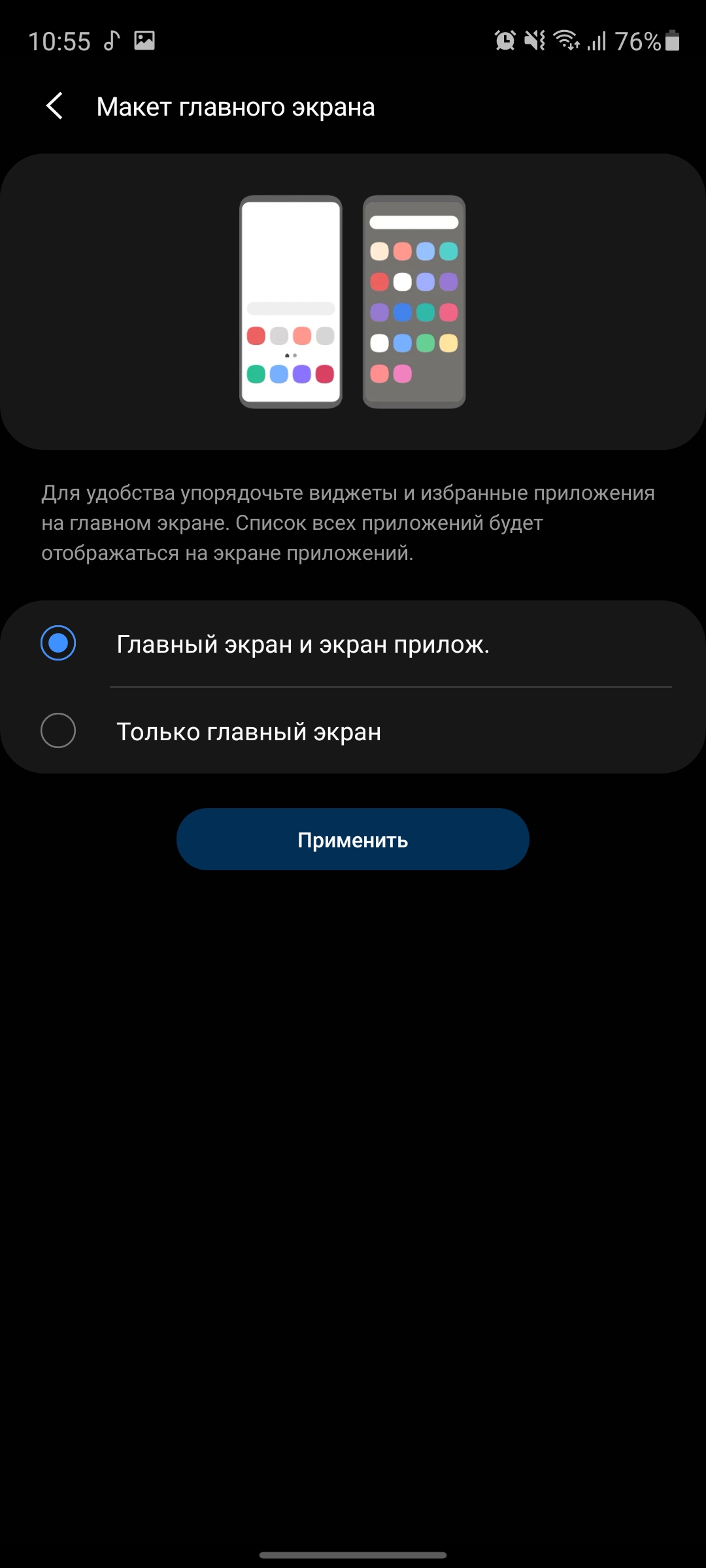706x1568 pixels.
Task: Choose Только главный экран option
Action: click(x=58, y=730)
